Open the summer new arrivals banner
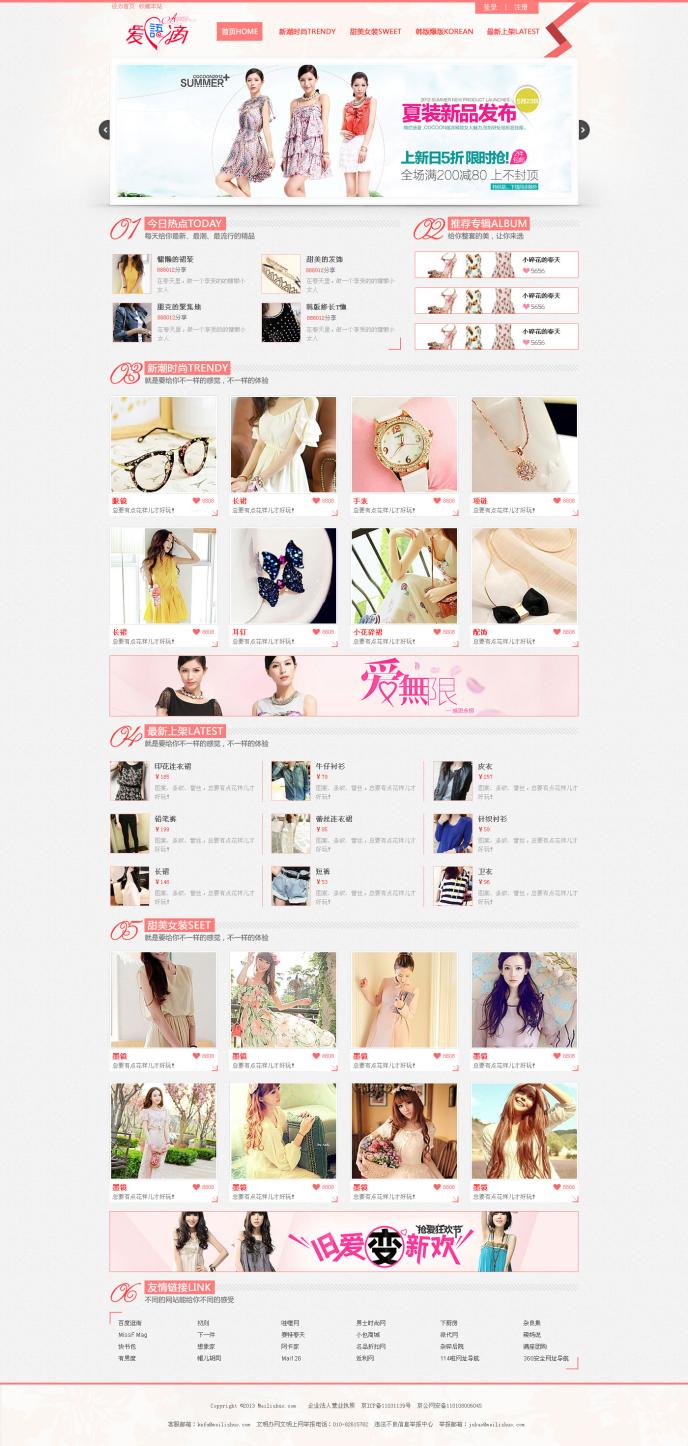The image size is (688, 1446). tap(344, 129)
